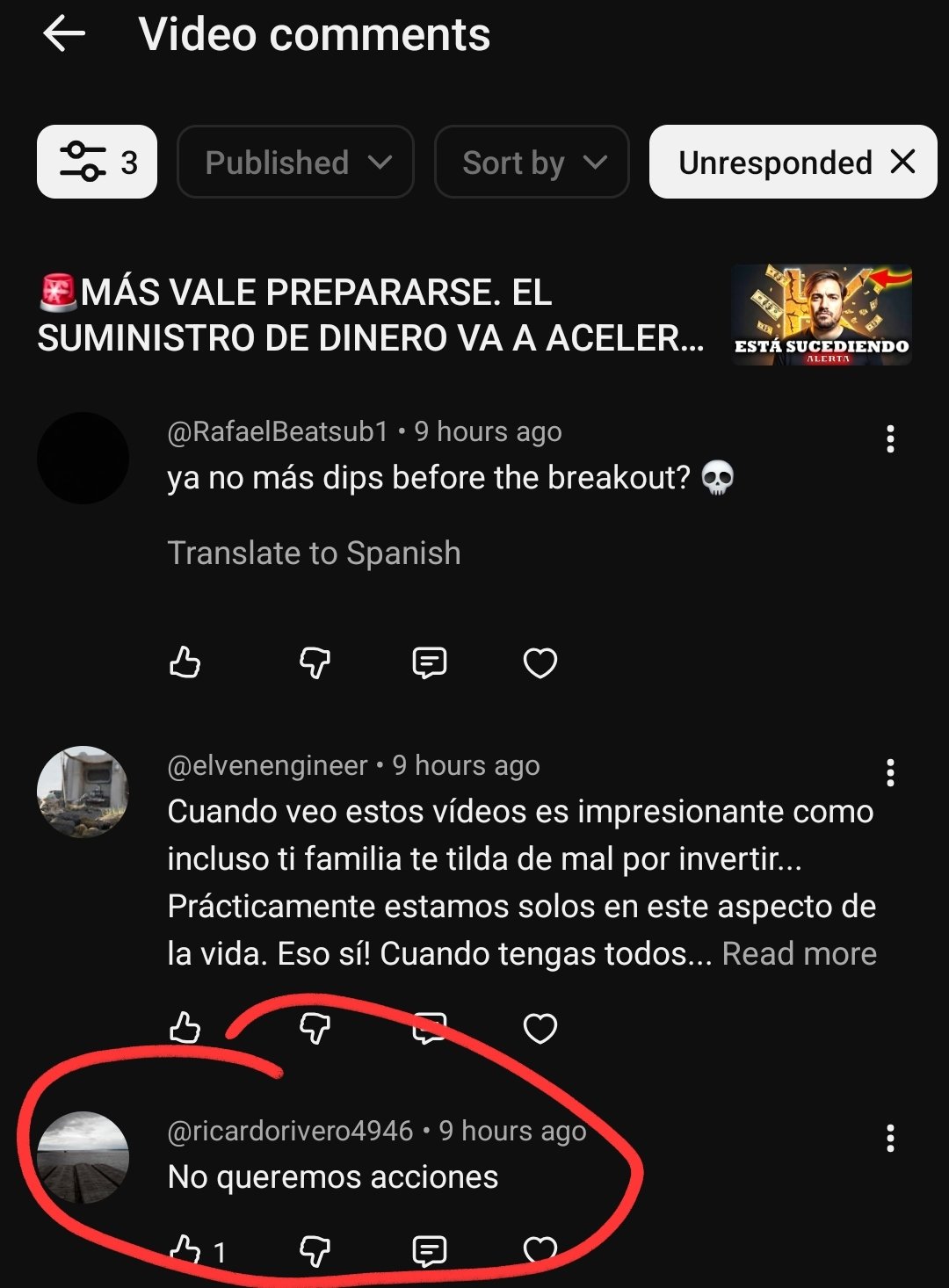This screenshot has height=1288, width=949.
Task: Like @elvenengineer's comment
Action: [x=185, y=1027]
